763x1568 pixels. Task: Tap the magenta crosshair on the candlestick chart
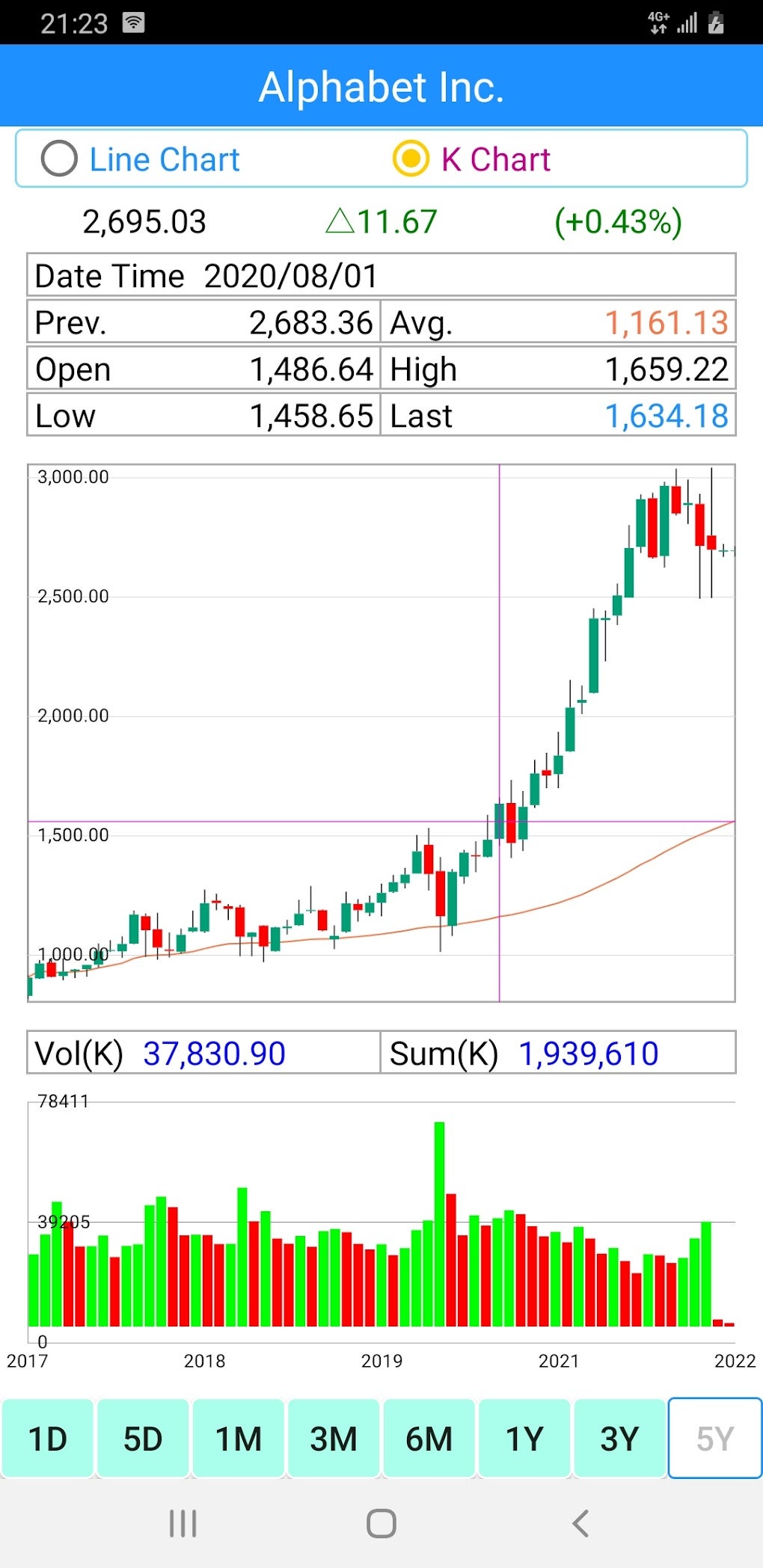pyautogui.click(x=500, y=820)
